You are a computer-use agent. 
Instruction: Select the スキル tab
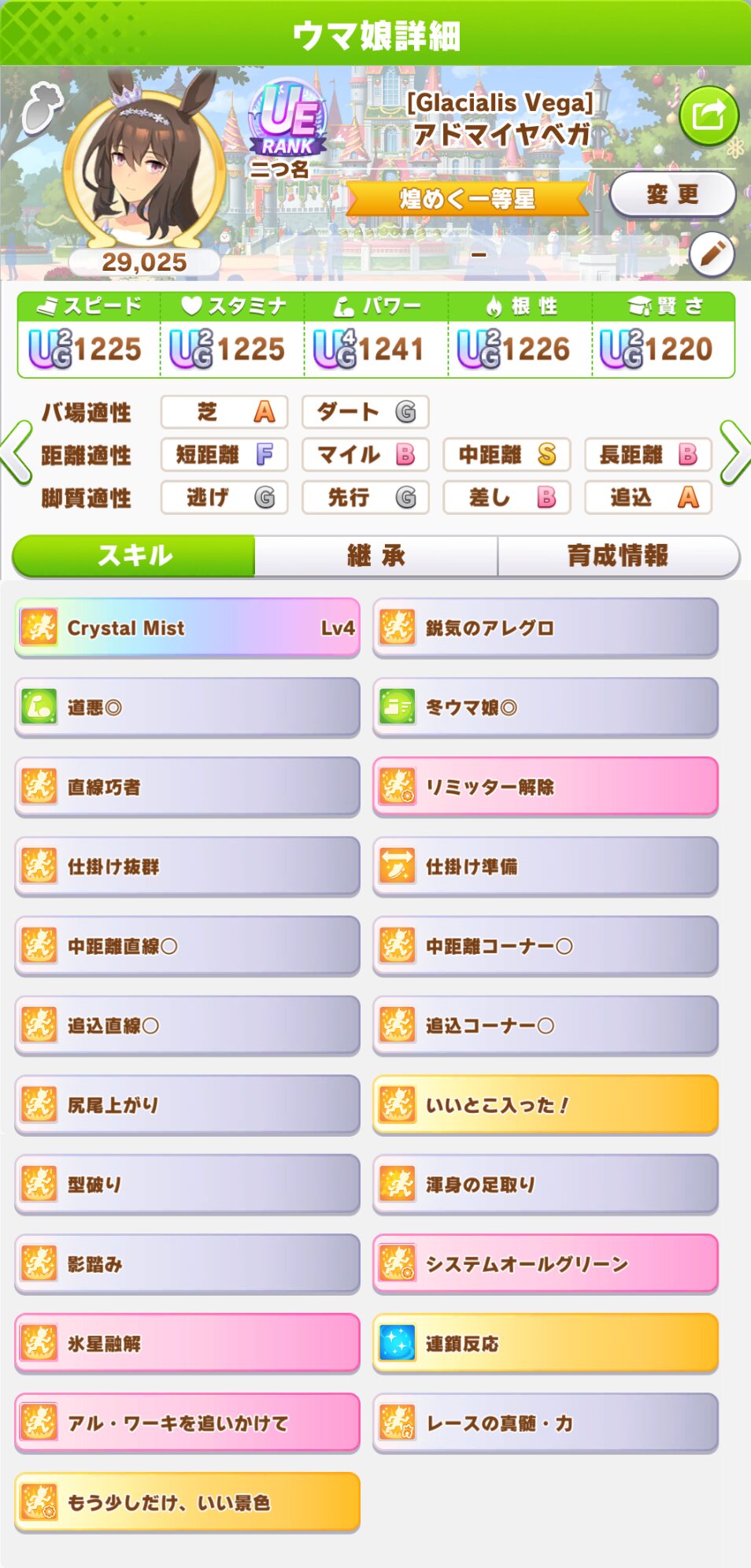pos(134,556)
